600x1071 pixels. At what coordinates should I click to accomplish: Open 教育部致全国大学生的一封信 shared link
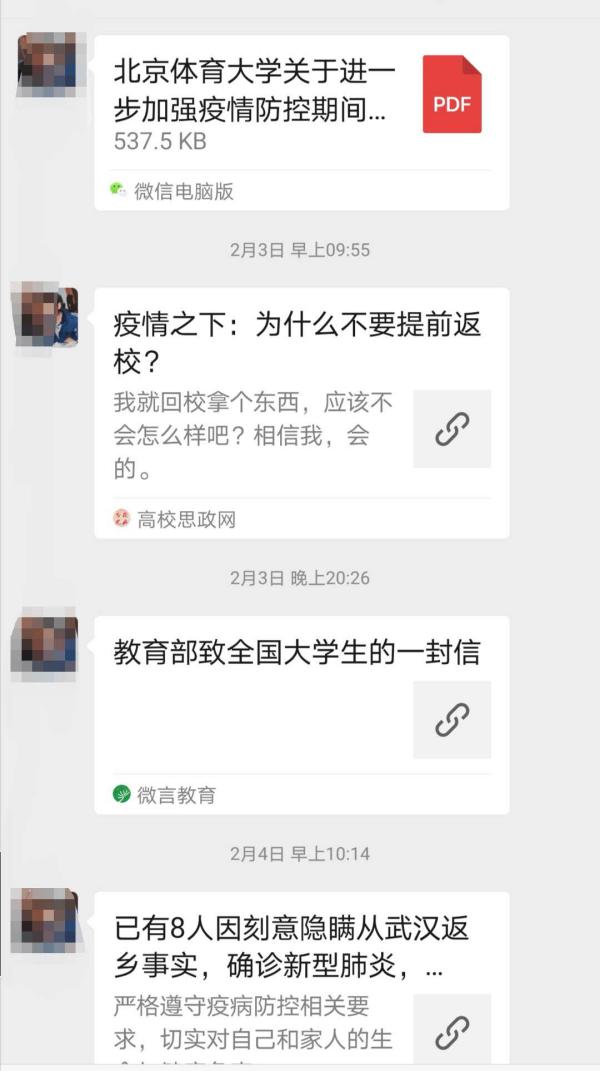click(300, 700)
